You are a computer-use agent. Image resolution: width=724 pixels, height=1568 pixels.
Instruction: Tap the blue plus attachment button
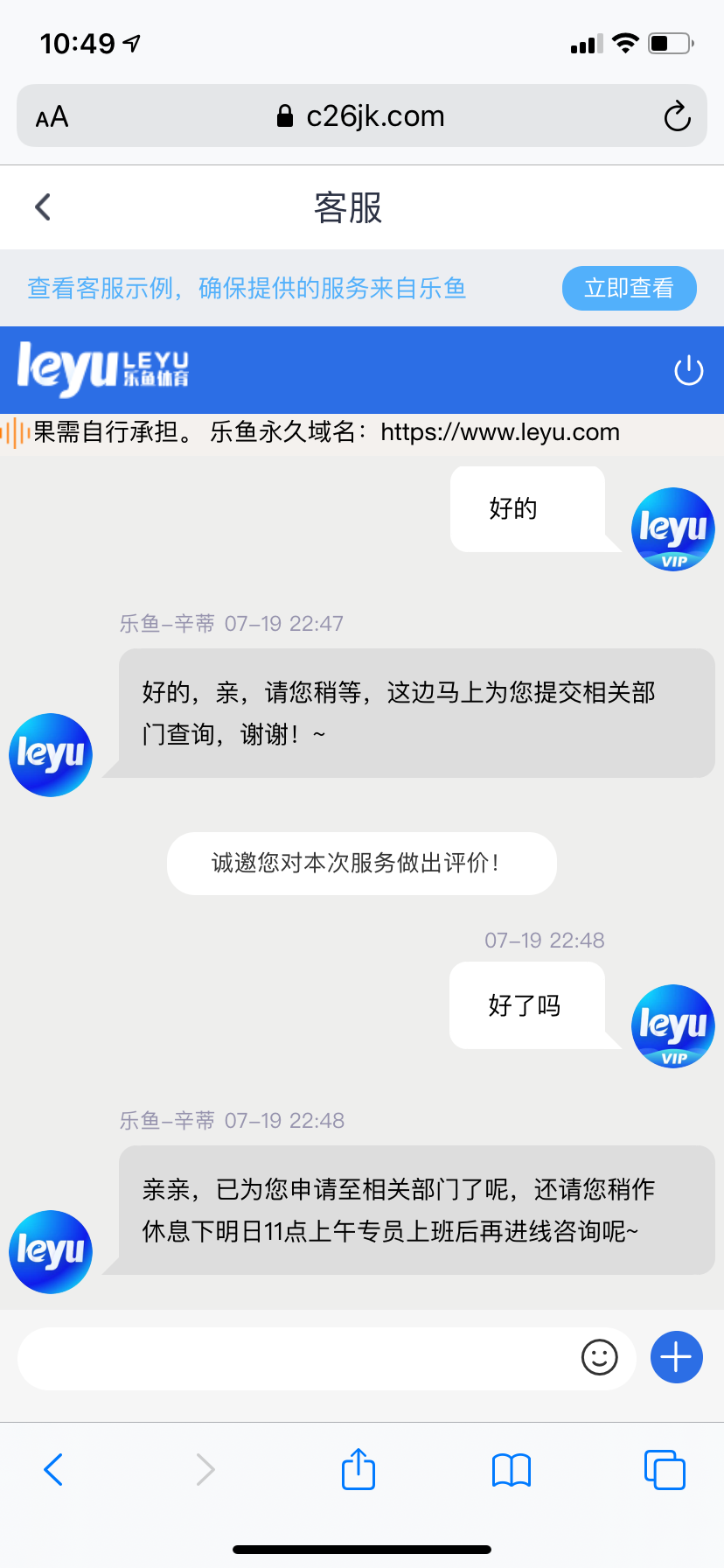[676, 1357]
